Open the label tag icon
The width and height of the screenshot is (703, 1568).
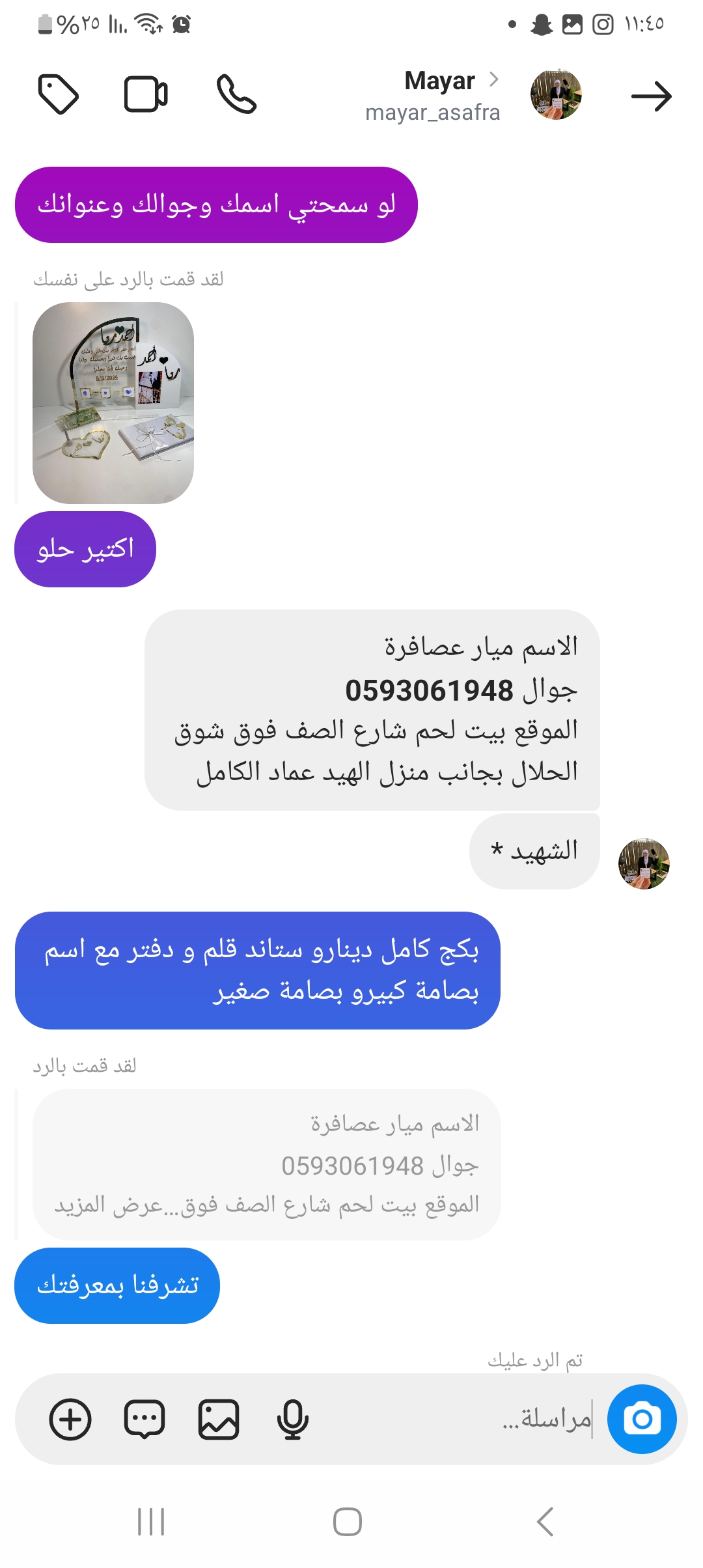click(59, 95)
